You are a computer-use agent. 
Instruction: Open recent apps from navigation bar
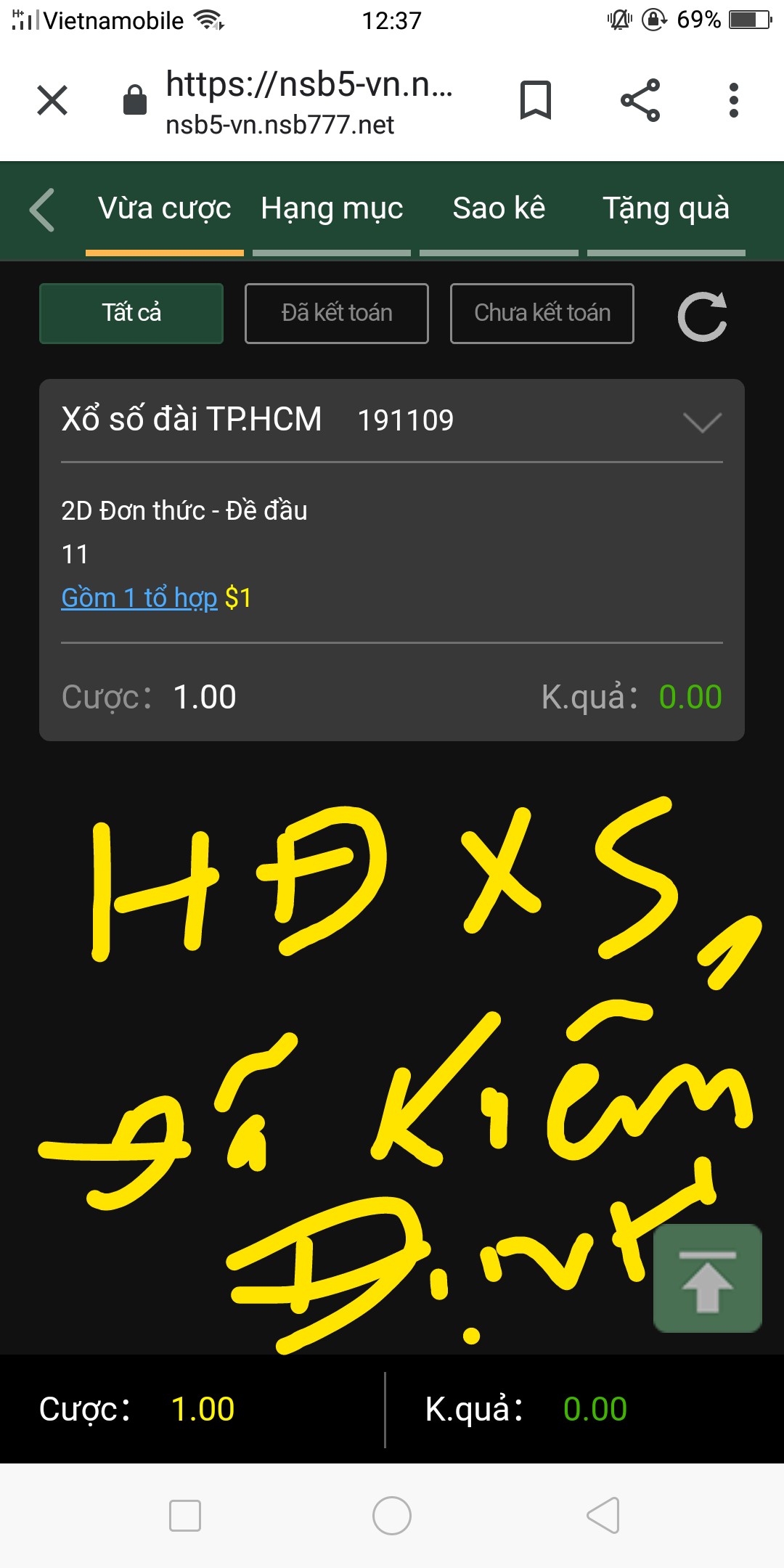tap(185, 1516)
